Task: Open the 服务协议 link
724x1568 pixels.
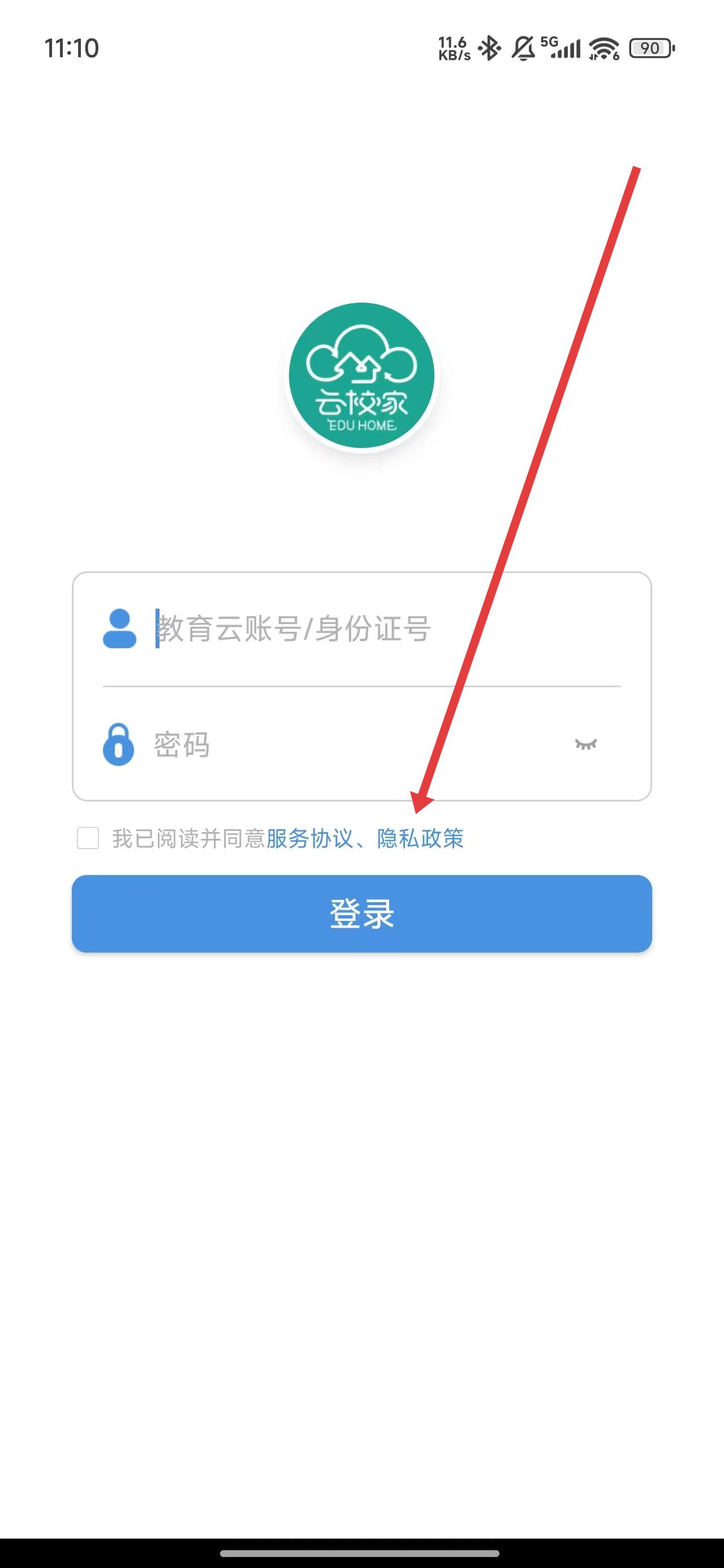Action: tap(309, 839)
